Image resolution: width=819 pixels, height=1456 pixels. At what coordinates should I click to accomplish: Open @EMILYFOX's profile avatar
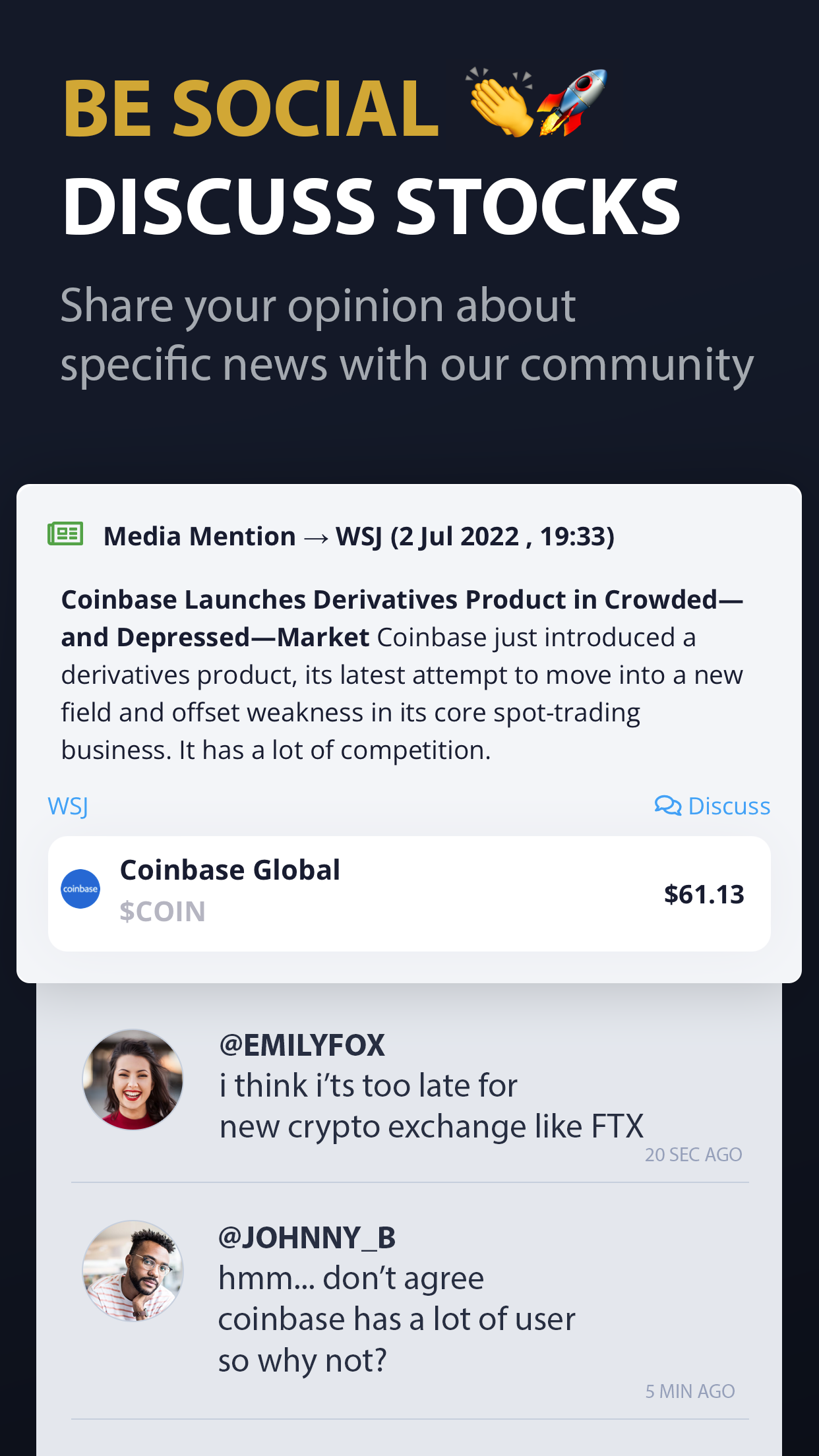click(x=133, y=1079)
